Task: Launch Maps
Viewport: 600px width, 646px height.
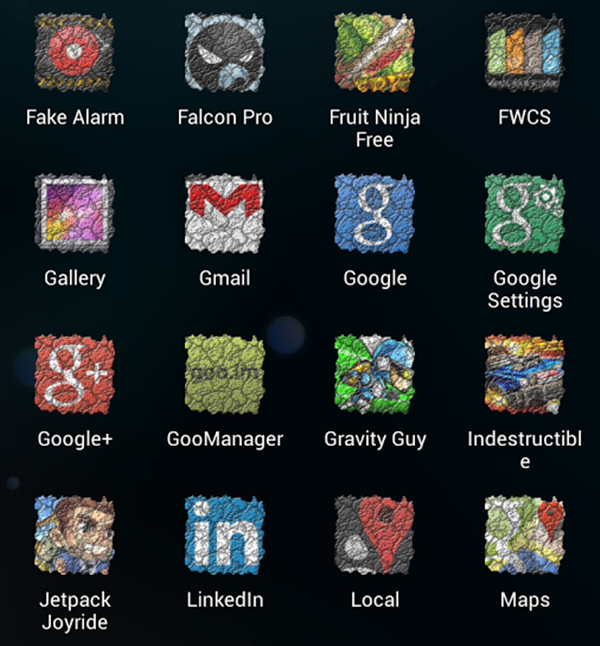Action: [524, 535]
